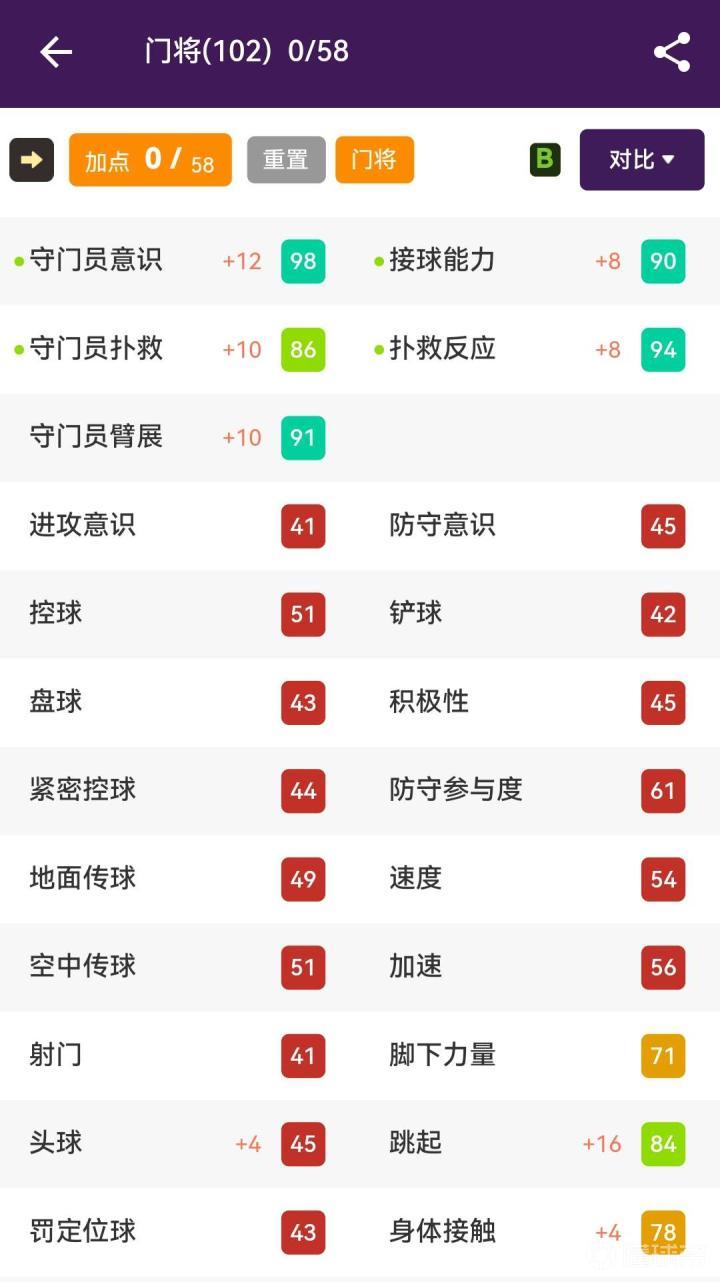Reset points with the 重置 button
This screenshot has width=720, height=1282.
[286, 160]
